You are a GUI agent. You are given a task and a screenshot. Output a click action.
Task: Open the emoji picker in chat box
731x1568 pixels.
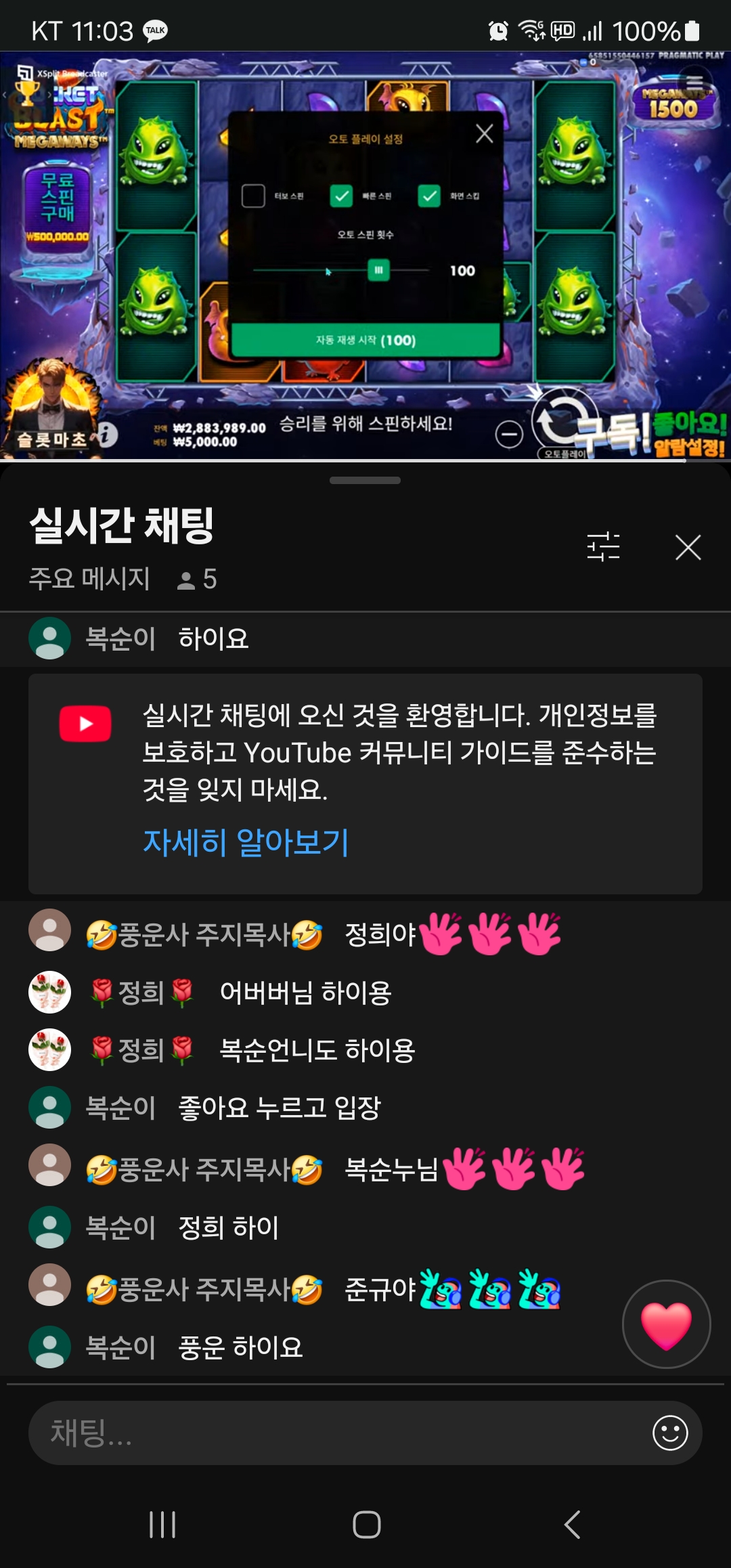pyautogui.click(x=670, y=1433)
